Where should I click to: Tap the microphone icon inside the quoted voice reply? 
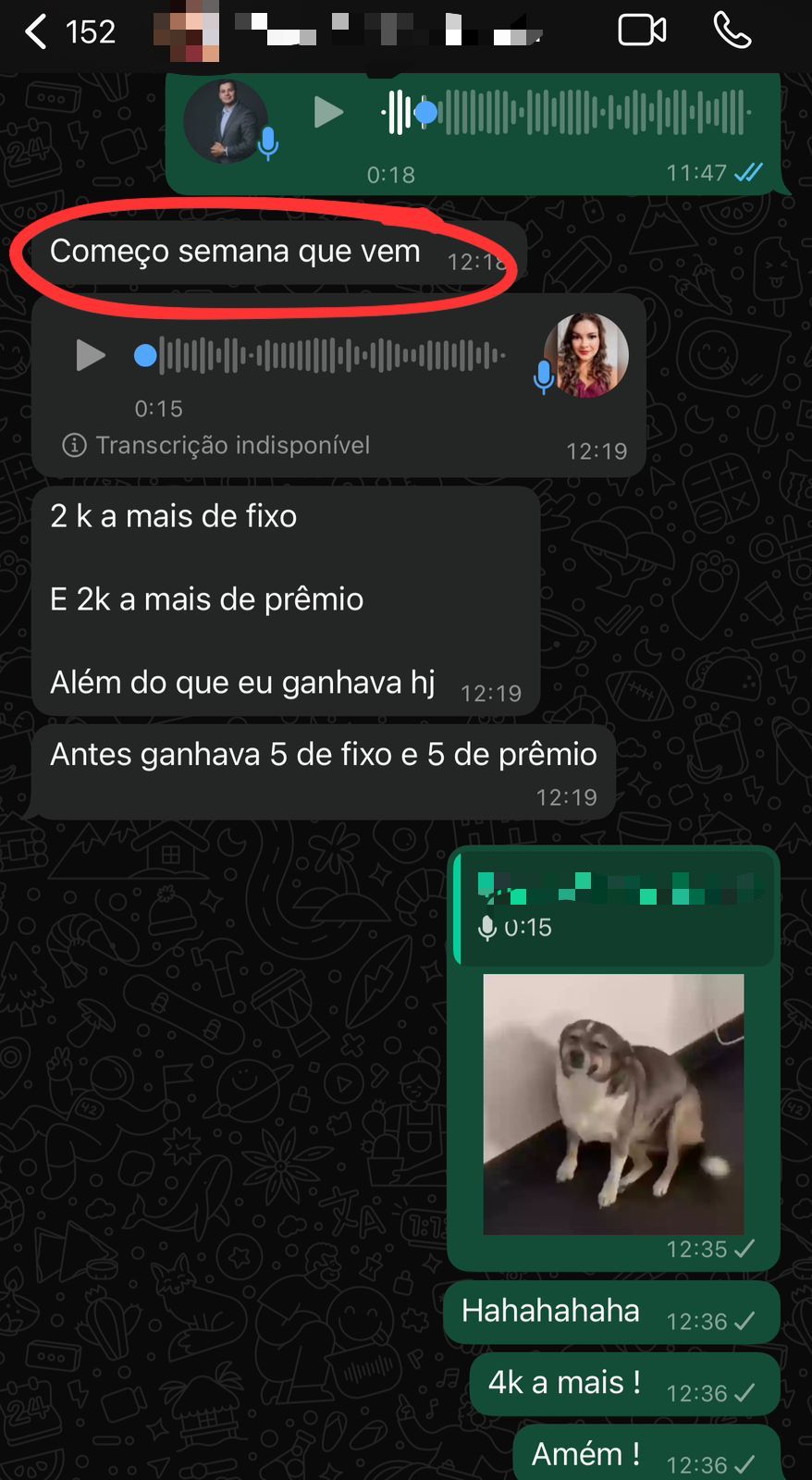tap(488, 927)
